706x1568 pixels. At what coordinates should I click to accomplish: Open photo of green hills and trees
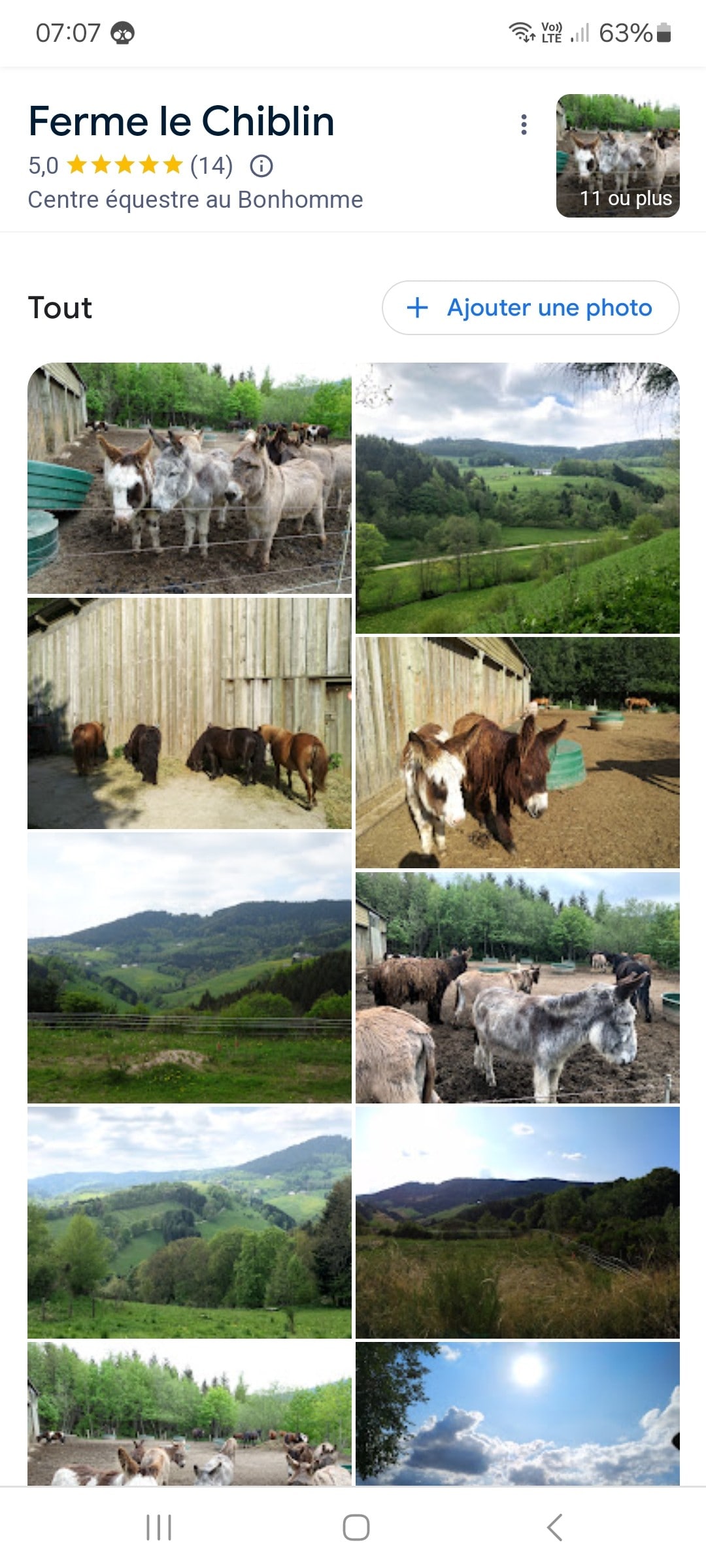pos(190,1222)
